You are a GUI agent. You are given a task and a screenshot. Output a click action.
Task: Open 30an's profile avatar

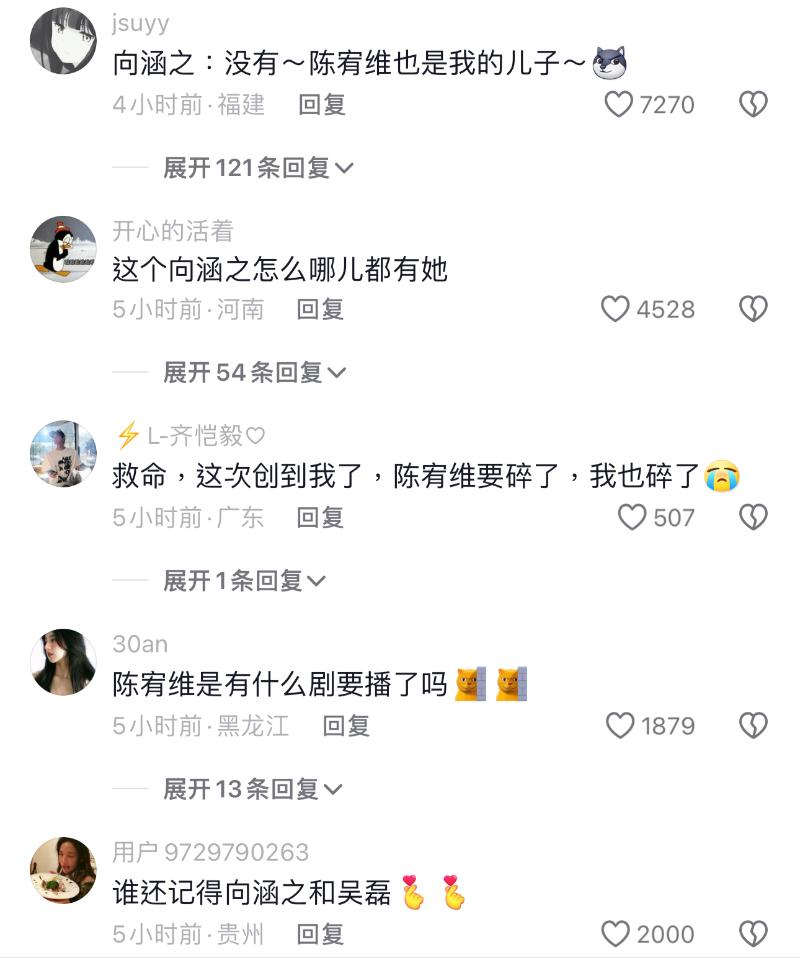click(64, 662)
